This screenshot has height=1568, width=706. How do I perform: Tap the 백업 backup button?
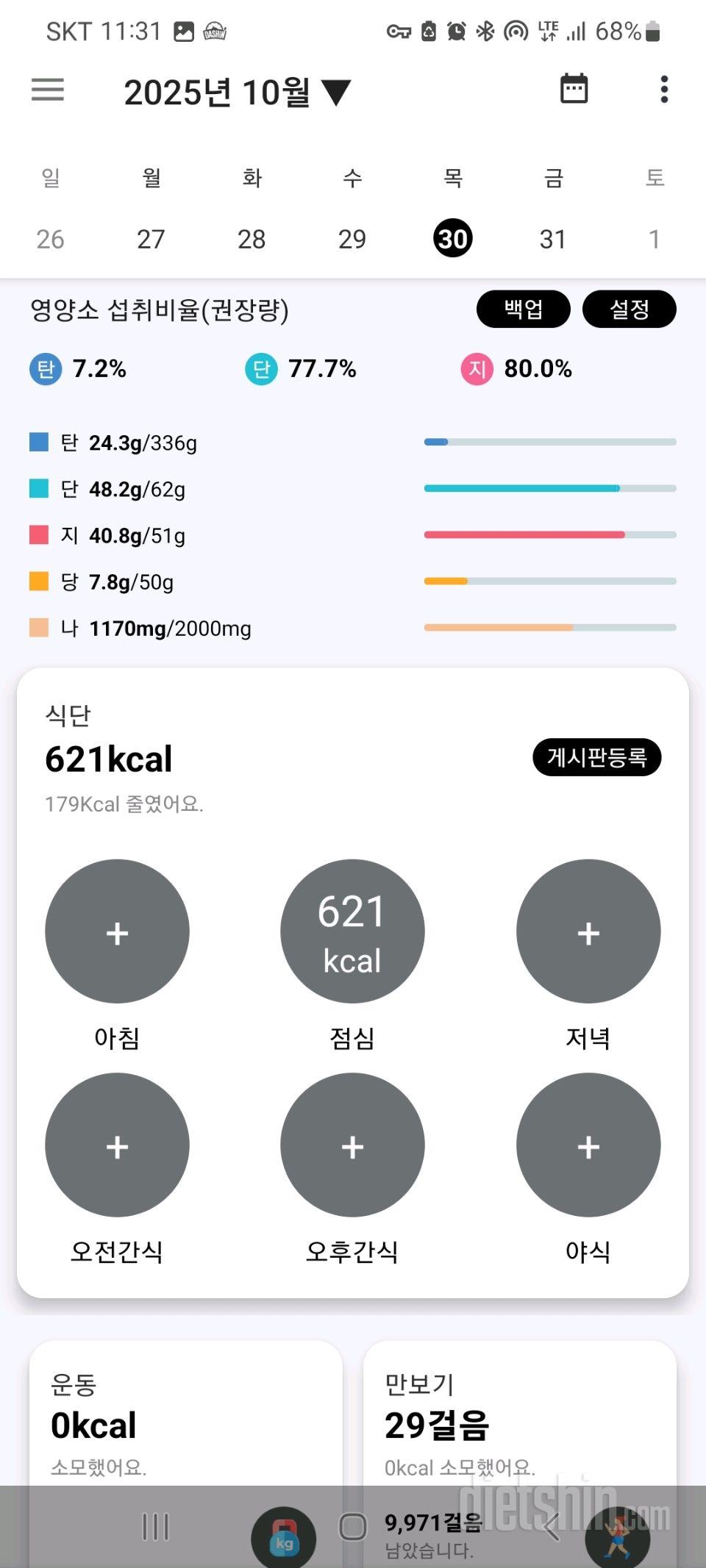[523, 309]
